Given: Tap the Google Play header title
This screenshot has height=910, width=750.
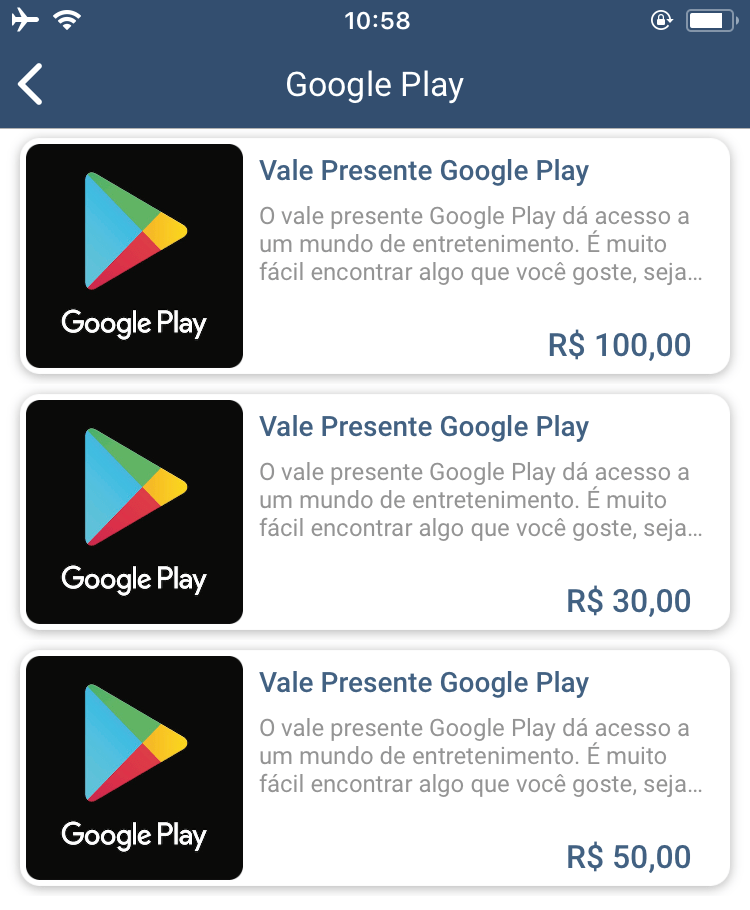Looking at the screenshot, I should 375,85.
